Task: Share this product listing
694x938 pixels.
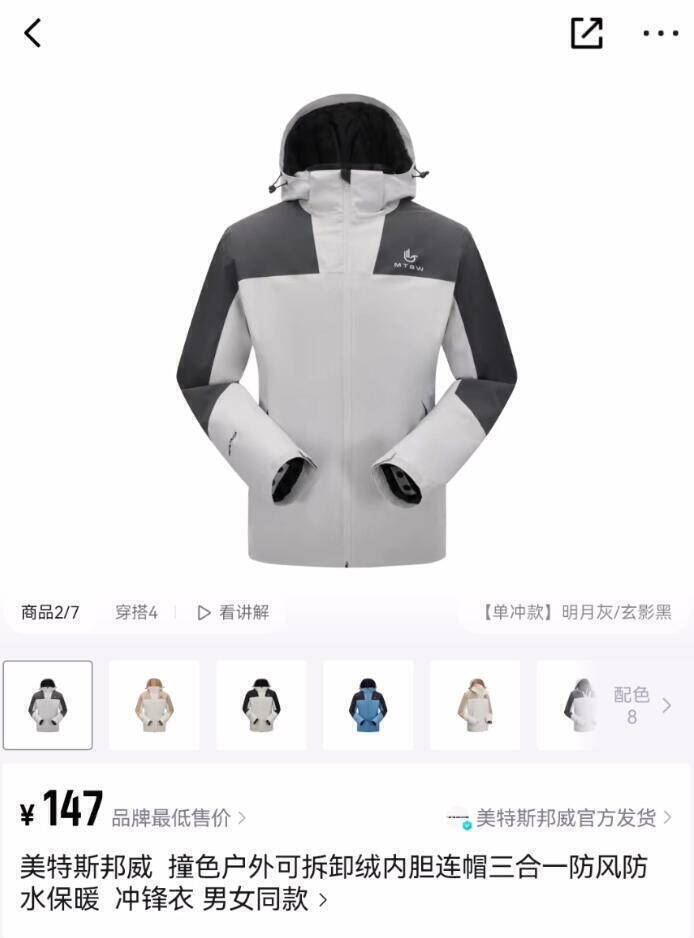Action: [586, 33]
